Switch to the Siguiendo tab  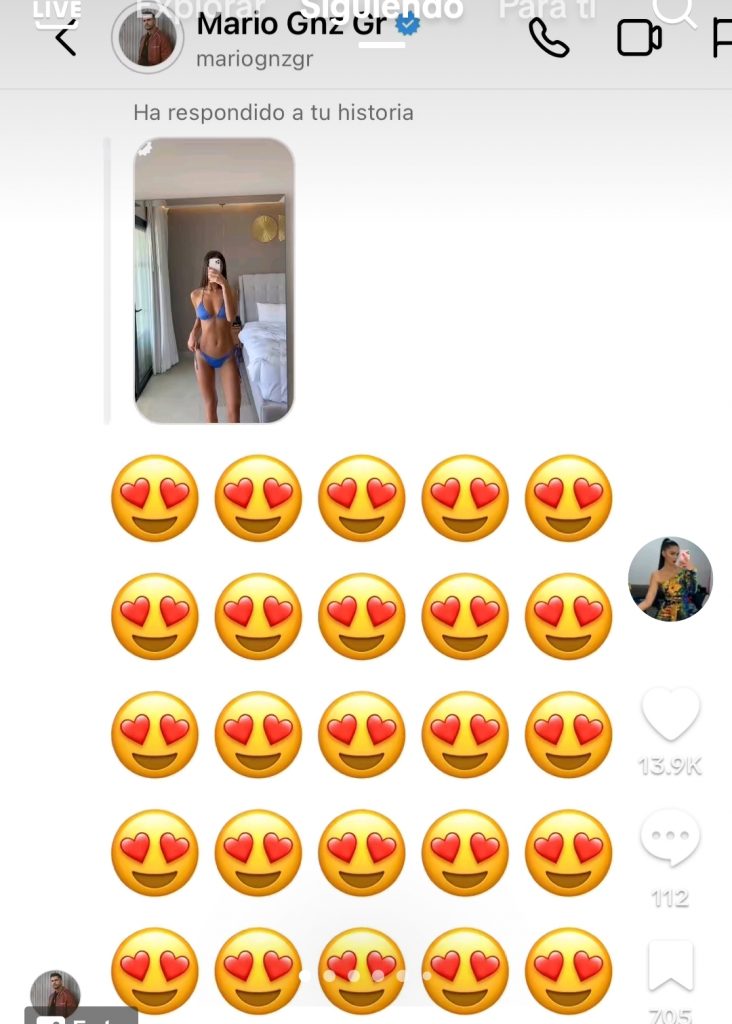pyautogui.click(x=383, y=10)
